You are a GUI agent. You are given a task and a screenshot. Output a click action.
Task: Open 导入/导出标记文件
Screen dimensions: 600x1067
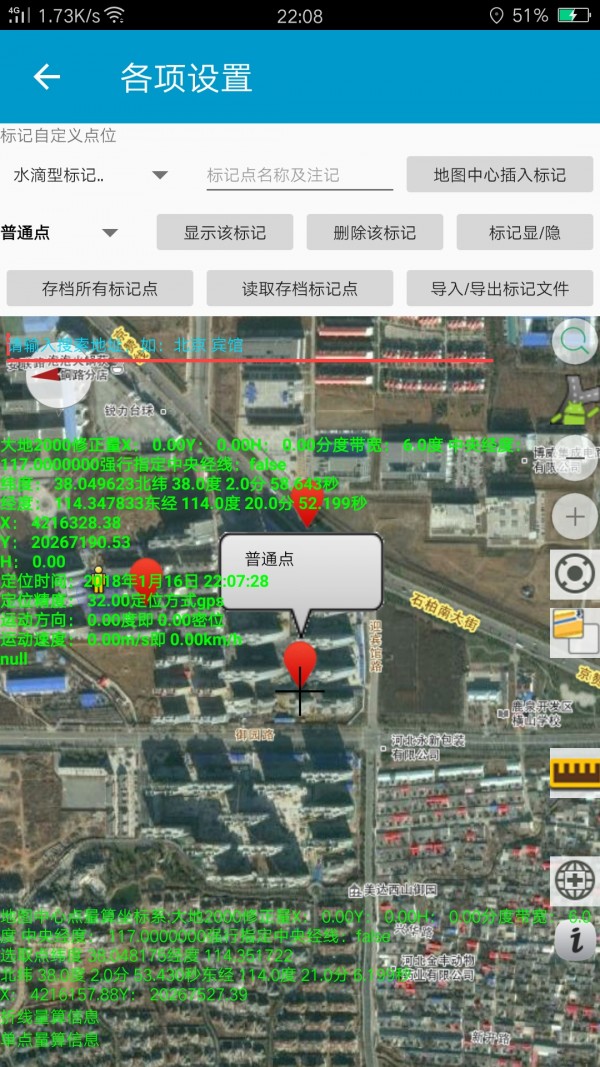(499, 289)
